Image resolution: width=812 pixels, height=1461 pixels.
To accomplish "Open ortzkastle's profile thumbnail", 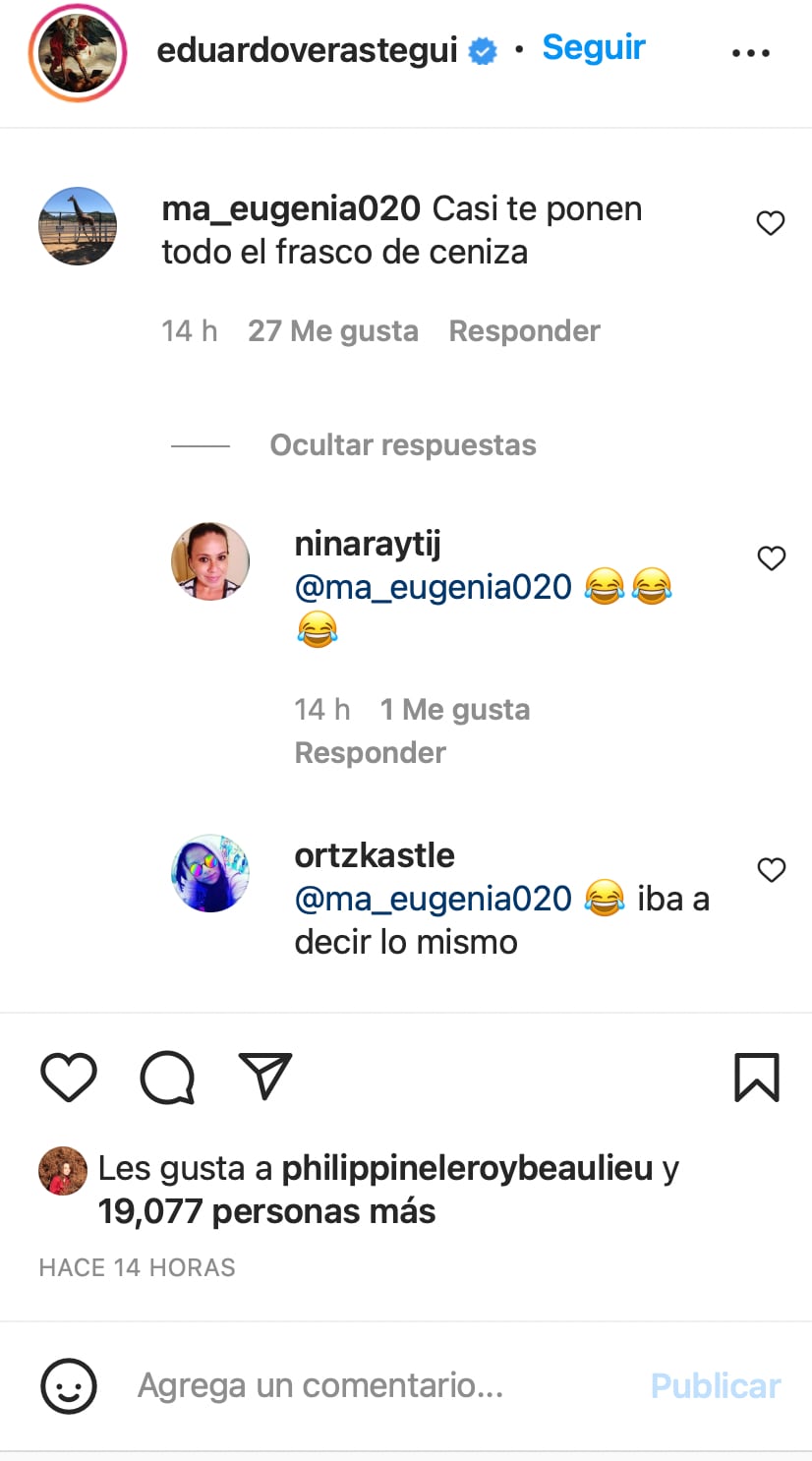I will [210, 873].
